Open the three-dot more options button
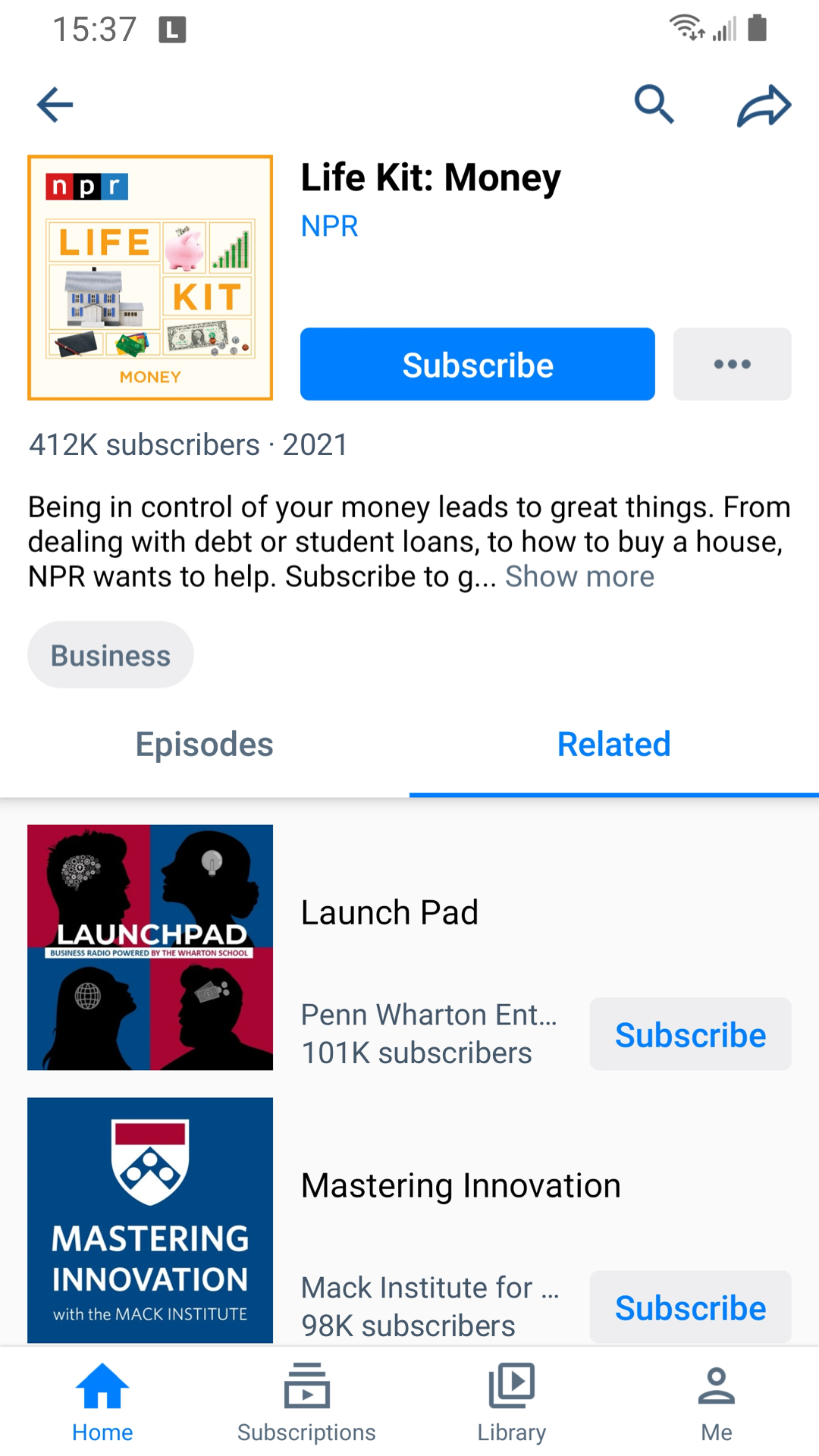819x1456 pixels. [732, 364]
